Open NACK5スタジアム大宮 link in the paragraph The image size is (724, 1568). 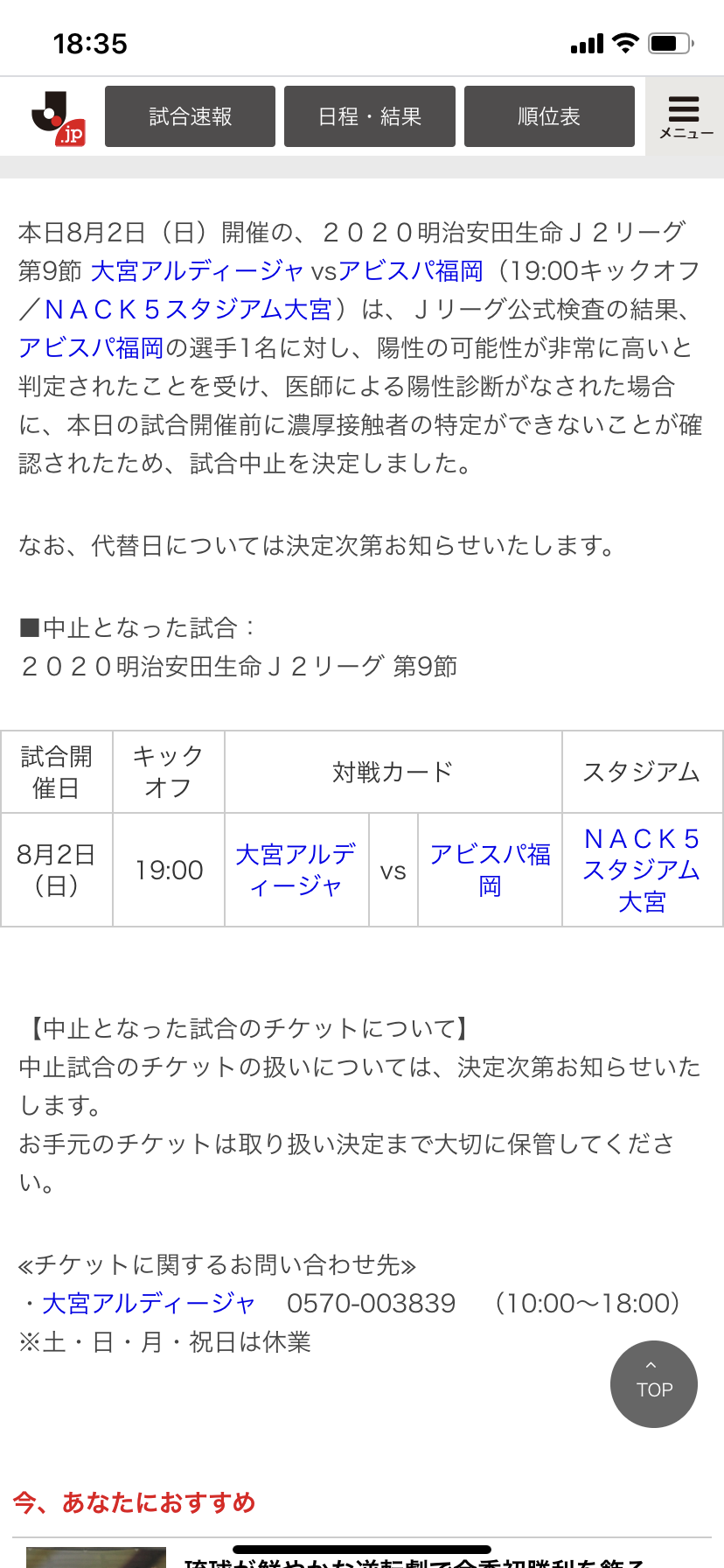tap(188, 310)
